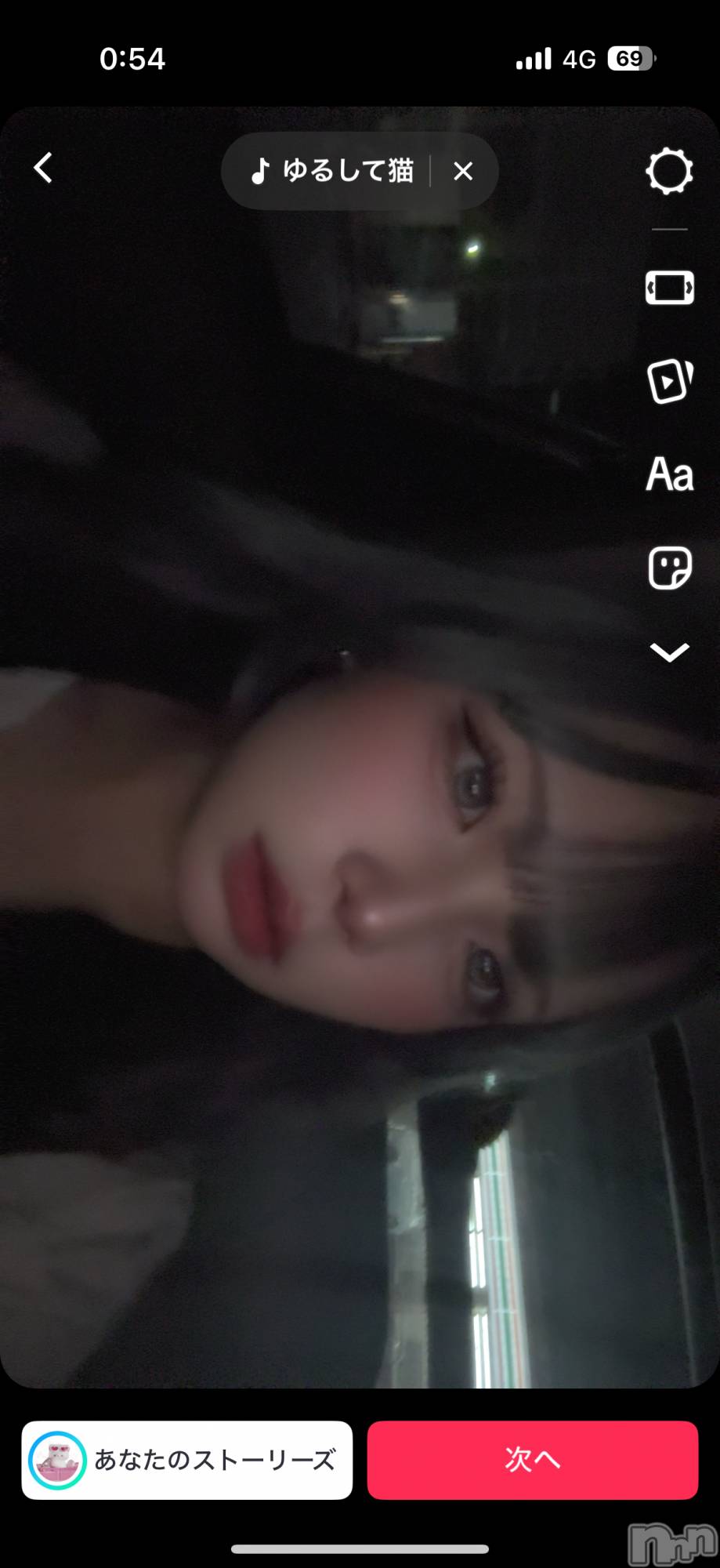Expand more editing tools
The height and width of the screenshot is (1568, 720).
tap(669, 652)
